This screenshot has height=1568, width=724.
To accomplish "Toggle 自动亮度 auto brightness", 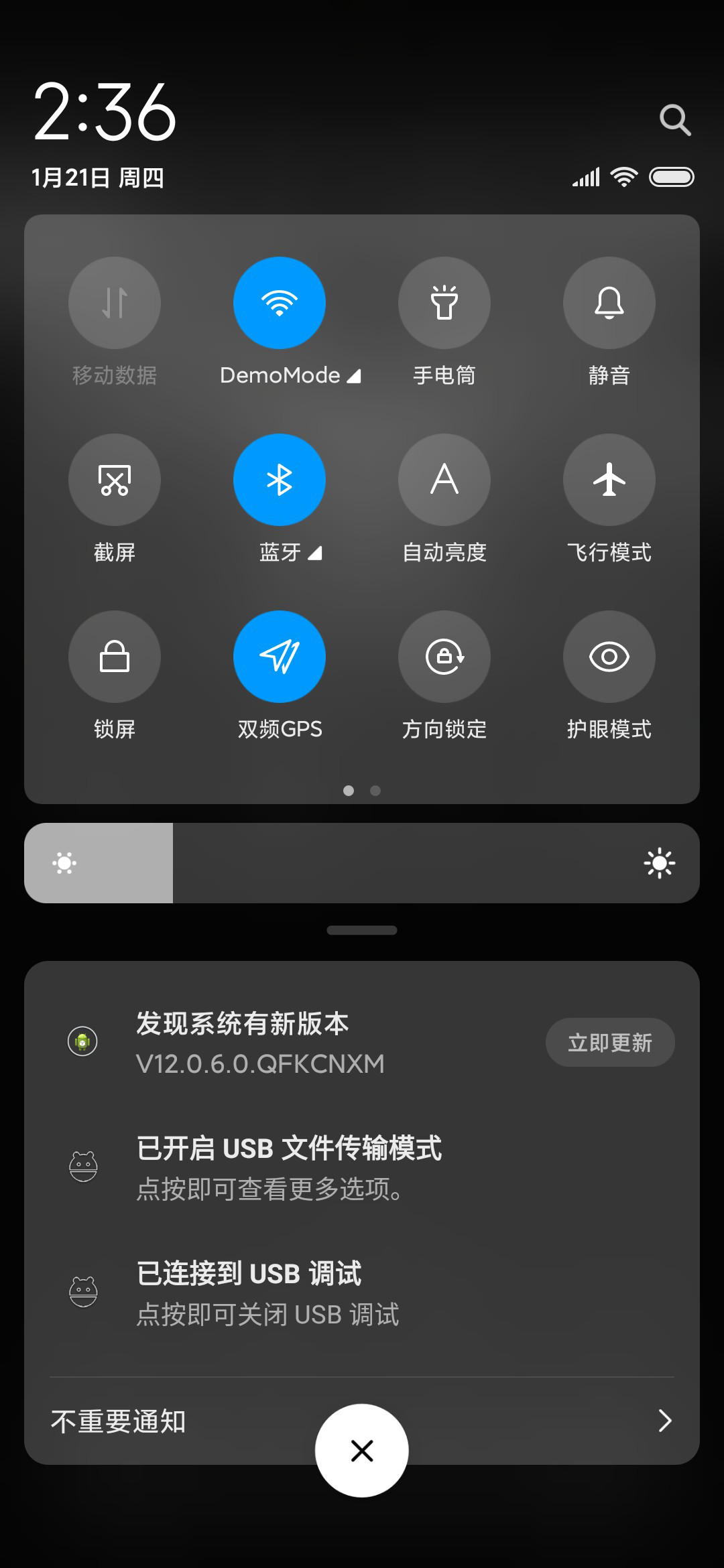I will click(444, 480).
